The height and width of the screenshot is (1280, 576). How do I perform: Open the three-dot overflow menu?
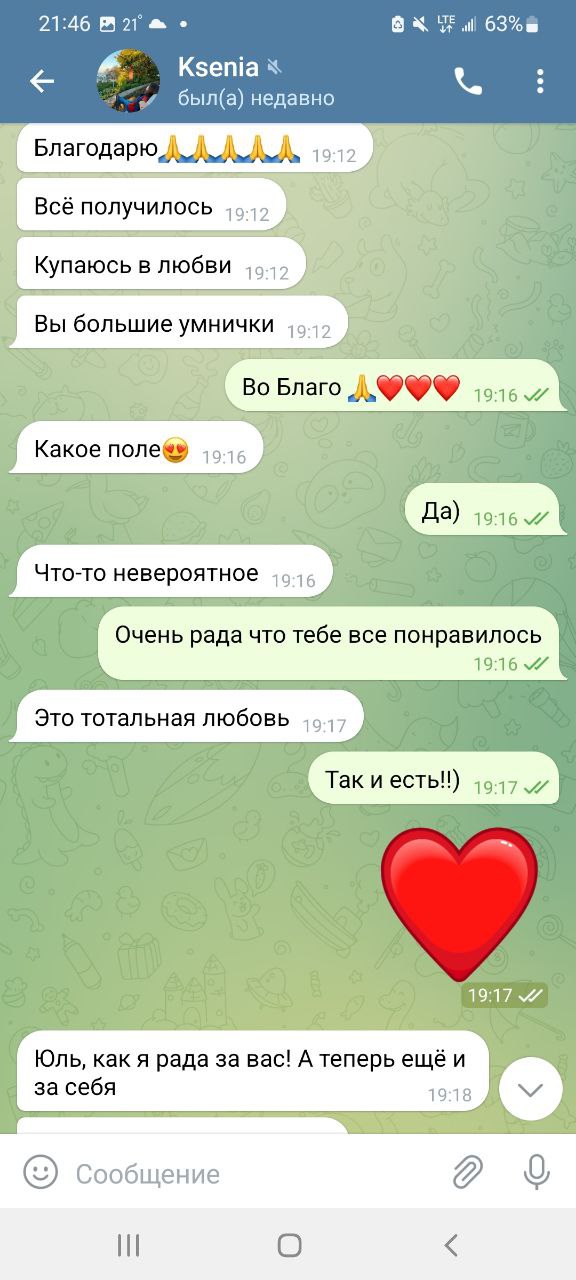(540, 81)
